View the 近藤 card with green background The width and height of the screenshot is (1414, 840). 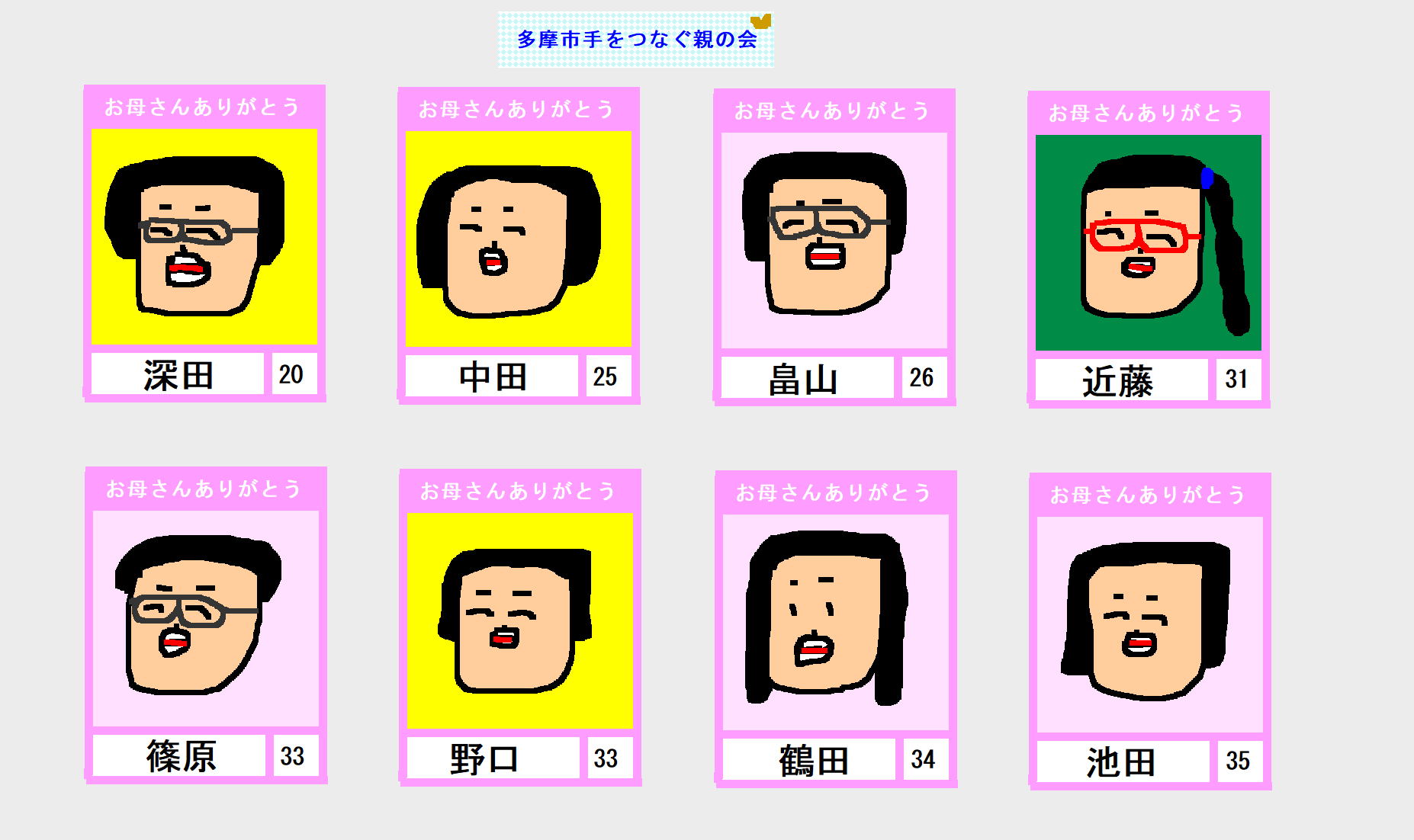tap(1149, 248)
